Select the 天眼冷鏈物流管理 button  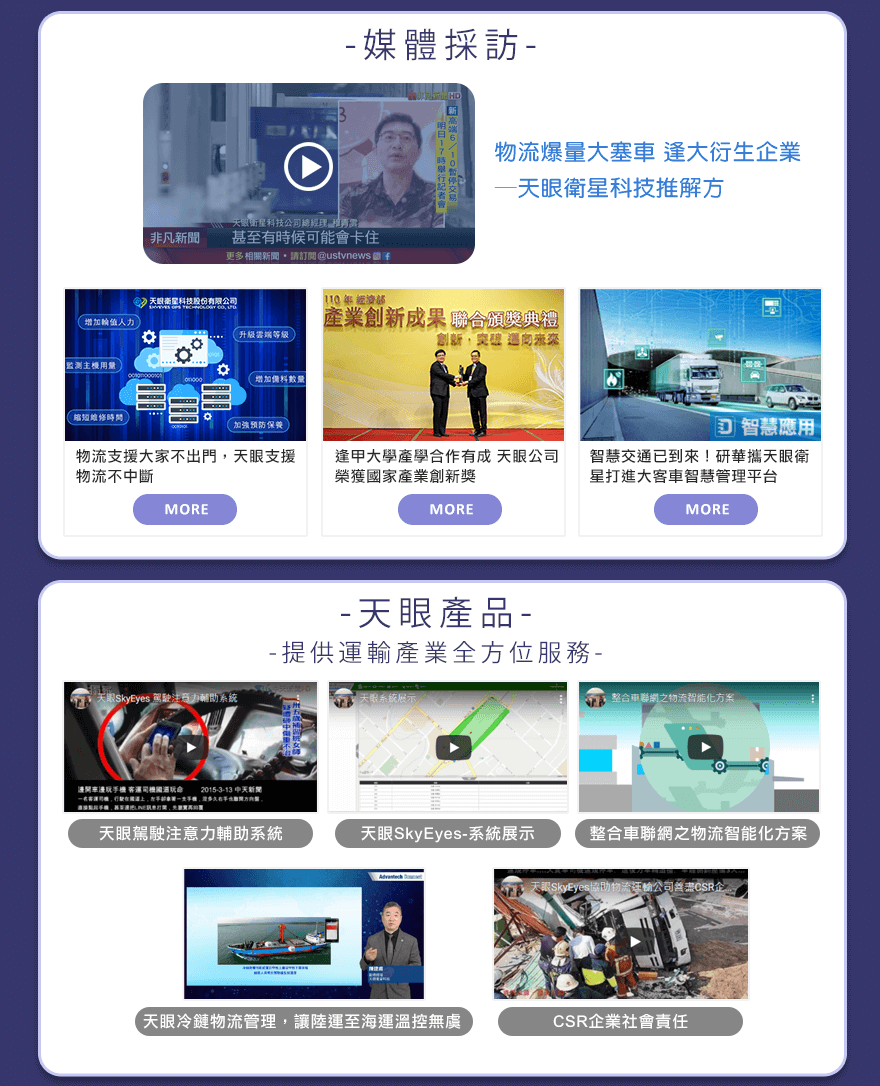point(302,1021)
